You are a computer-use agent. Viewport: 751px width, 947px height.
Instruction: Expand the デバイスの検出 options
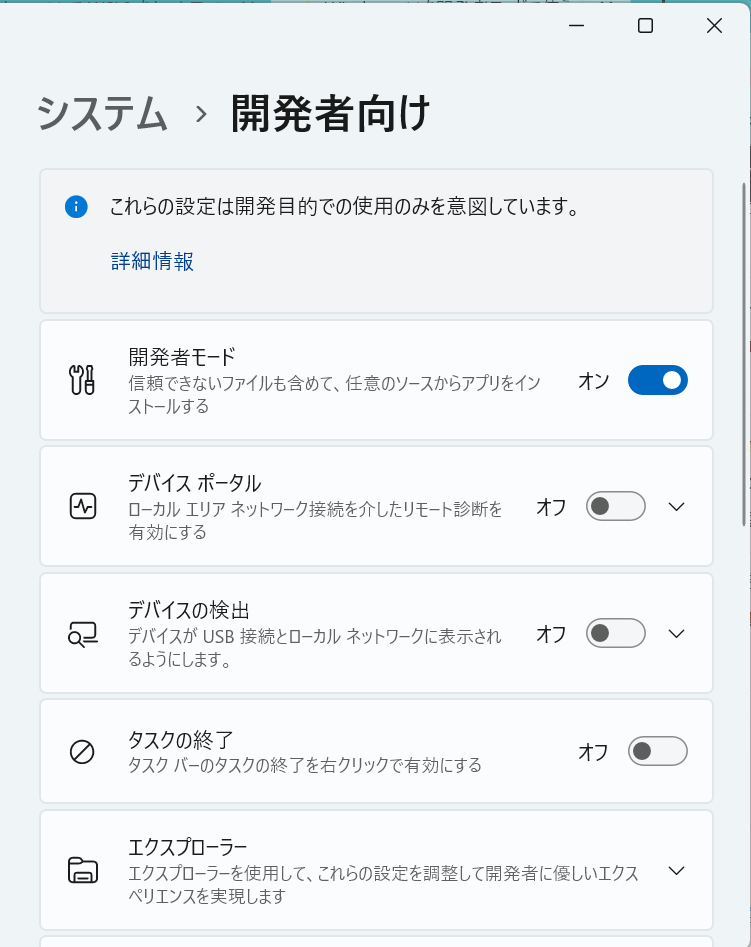(x=677, y=633)
